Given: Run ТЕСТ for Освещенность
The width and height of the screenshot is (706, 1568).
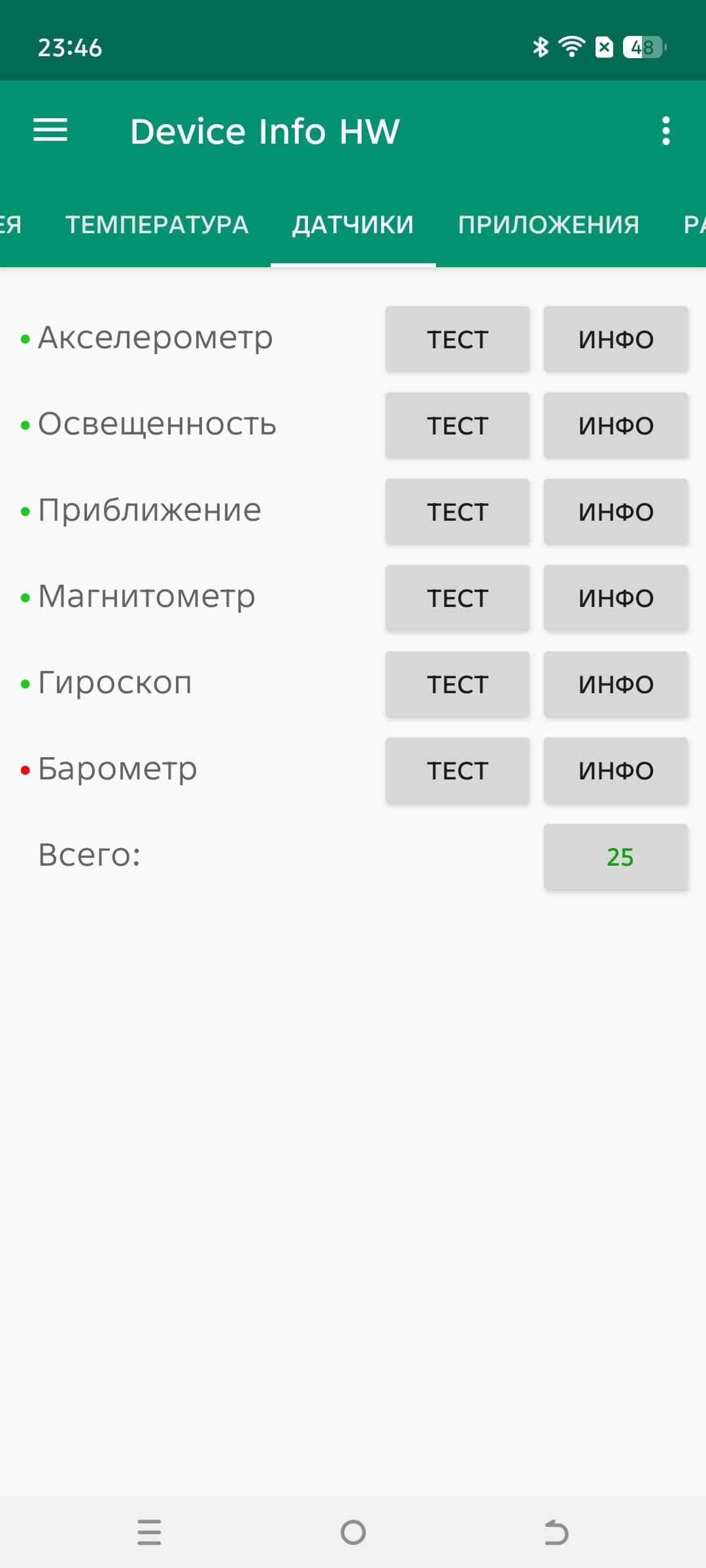Looking at the screenshot, I should point(458,425).
